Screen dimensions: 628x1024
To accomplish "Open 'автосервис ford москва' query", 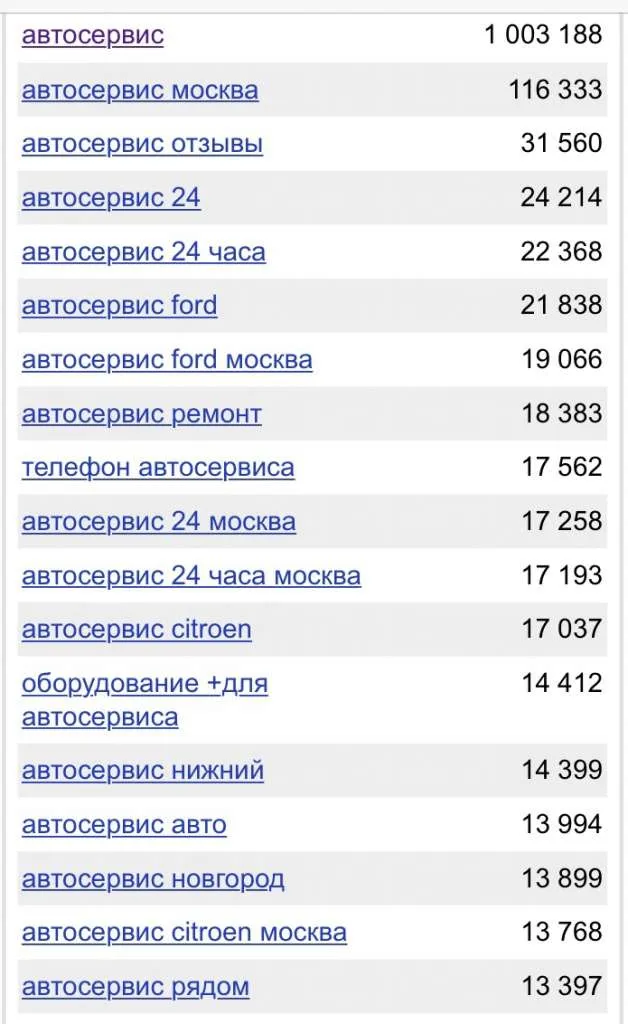I will pyautogui.click(x=167, y=360).
